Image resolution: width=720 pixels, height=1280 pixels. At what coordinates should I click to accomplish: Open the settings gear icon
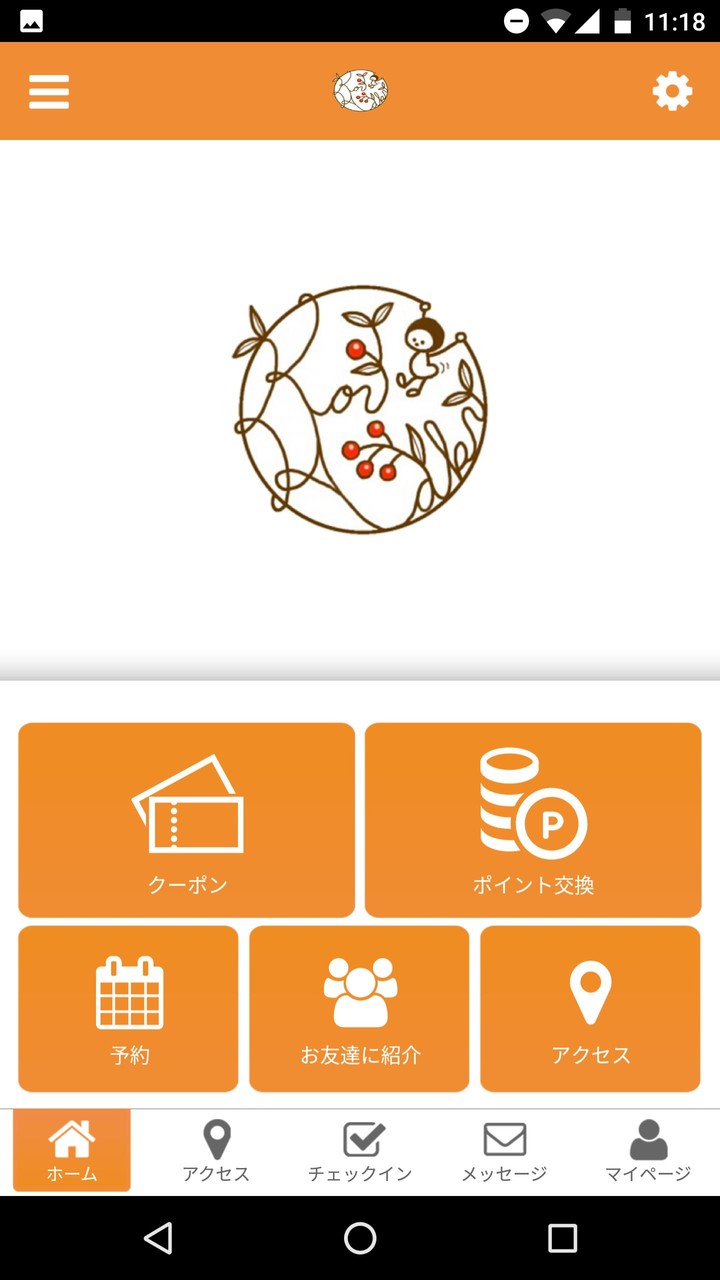click(672, 91)
